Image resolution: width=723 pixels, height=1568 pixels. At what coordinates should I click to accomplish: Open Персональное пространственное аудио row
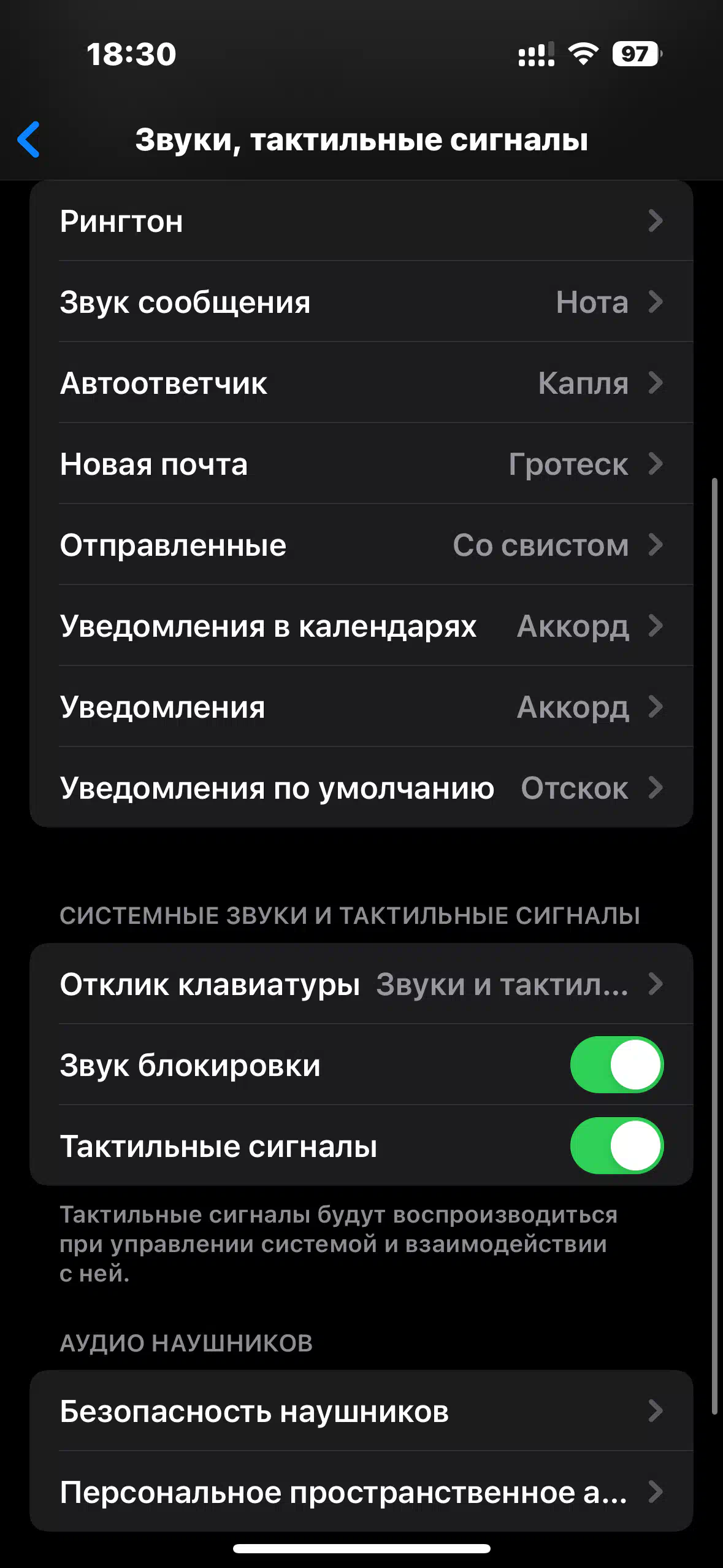point(361,1491)
